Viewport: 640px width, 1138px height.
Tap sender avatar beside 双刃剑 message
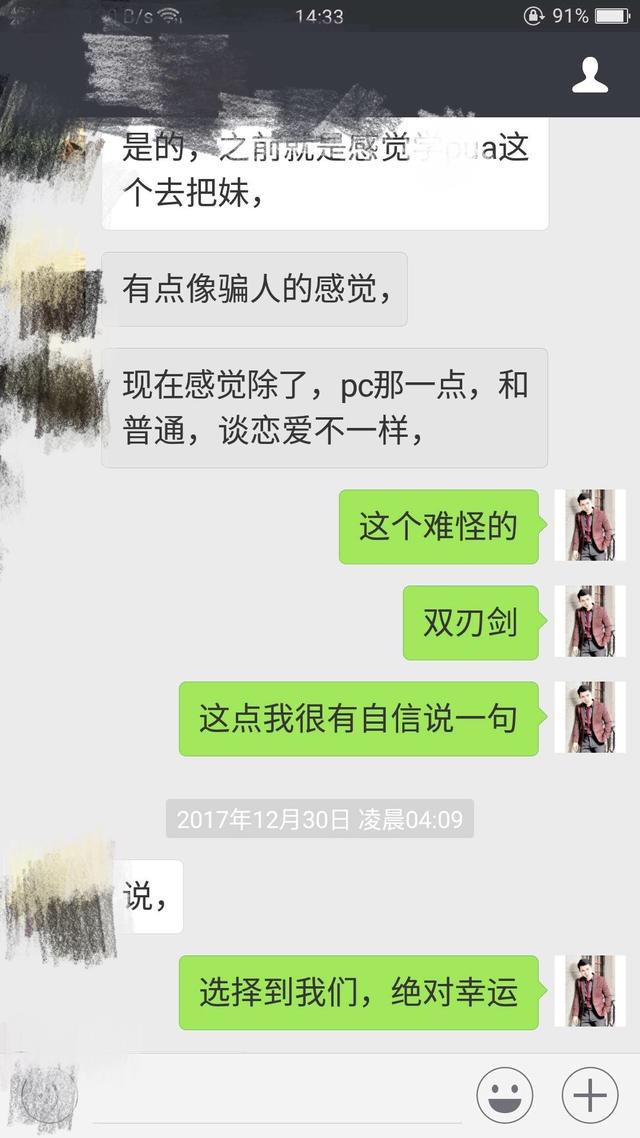pos(590,622)
